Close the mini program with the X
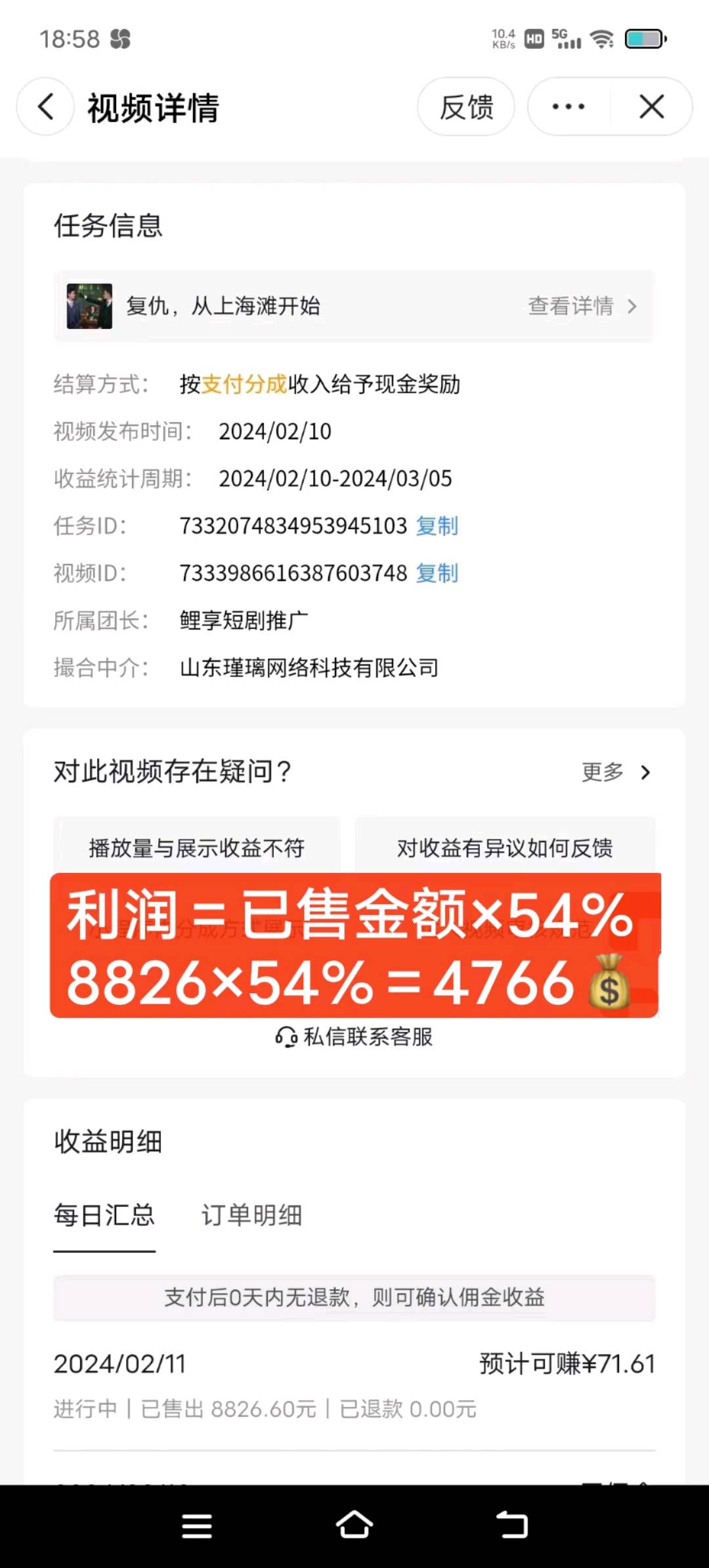Viewport: 709px width, 1568px height. (x=651, y=106)
